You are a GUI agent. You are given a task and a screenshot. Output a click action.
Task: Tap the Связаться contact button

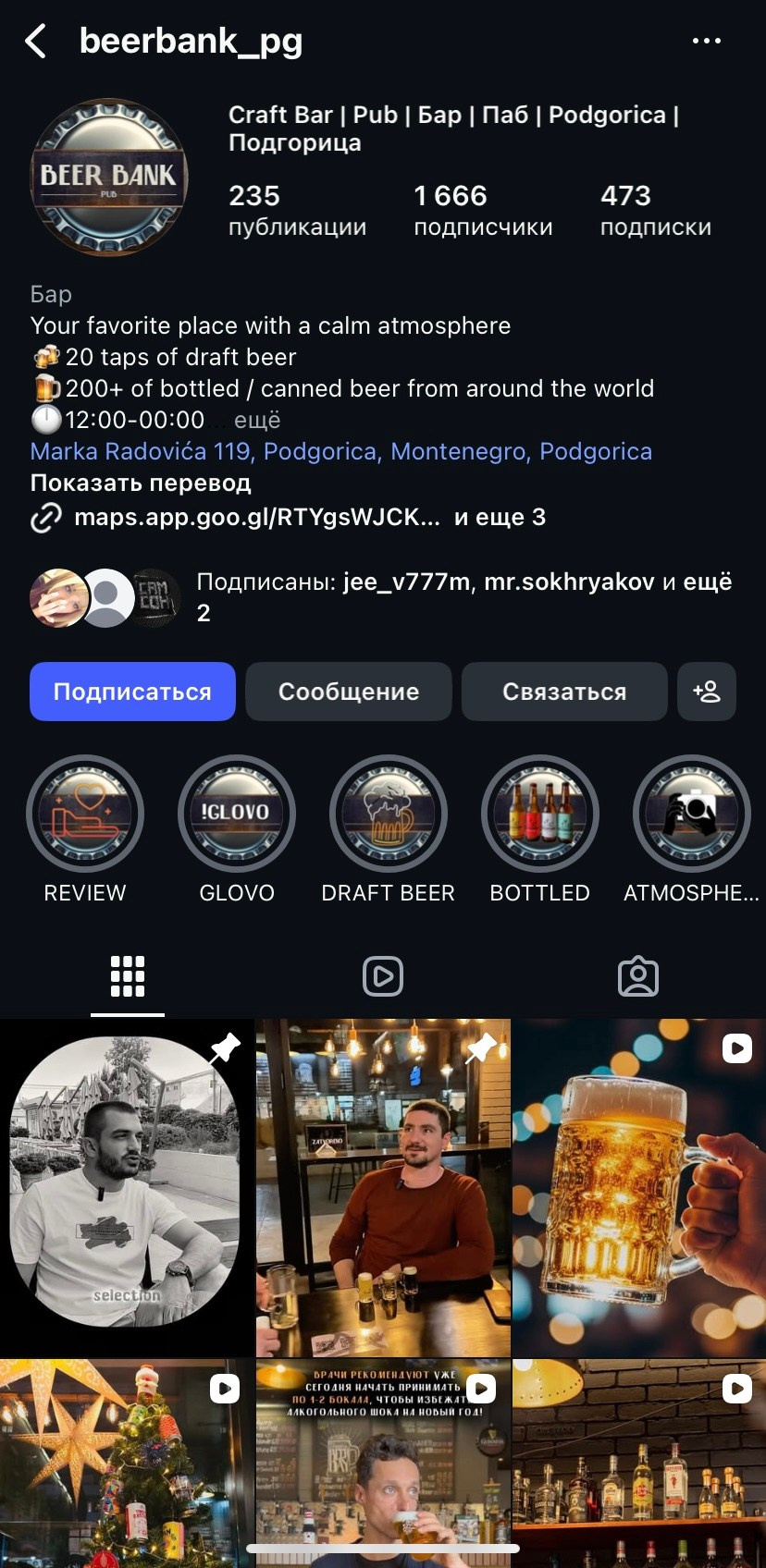coord(564,692)
